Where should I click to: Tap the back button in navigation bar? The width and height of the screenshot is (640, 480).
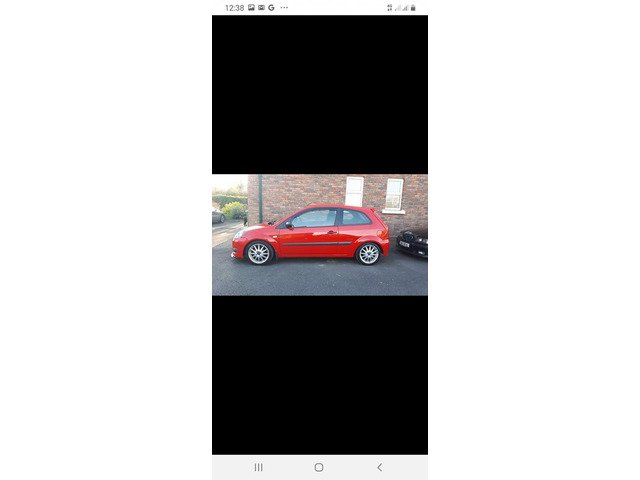click(379, 467)
